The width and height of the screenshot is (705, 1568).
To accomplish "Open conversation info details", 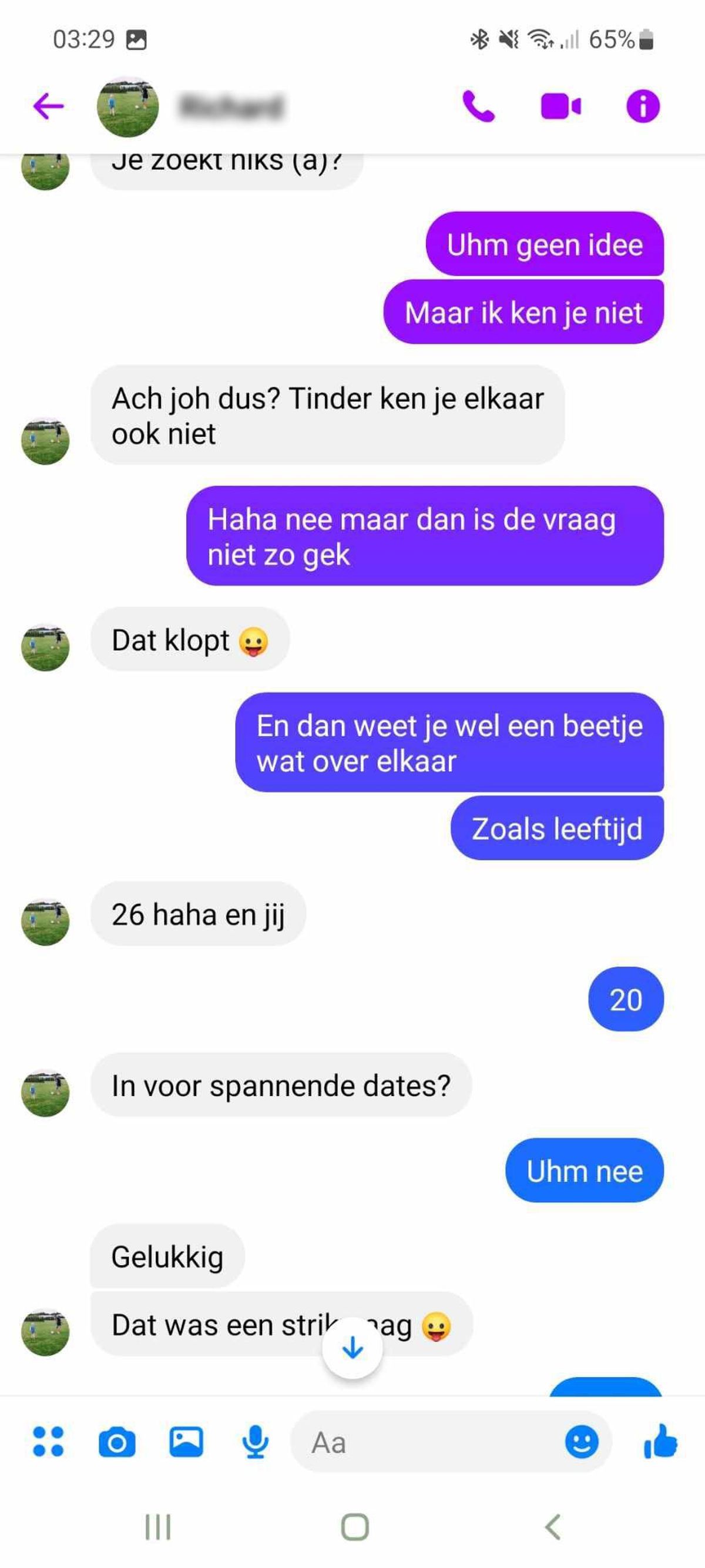I will click(642, 106).
